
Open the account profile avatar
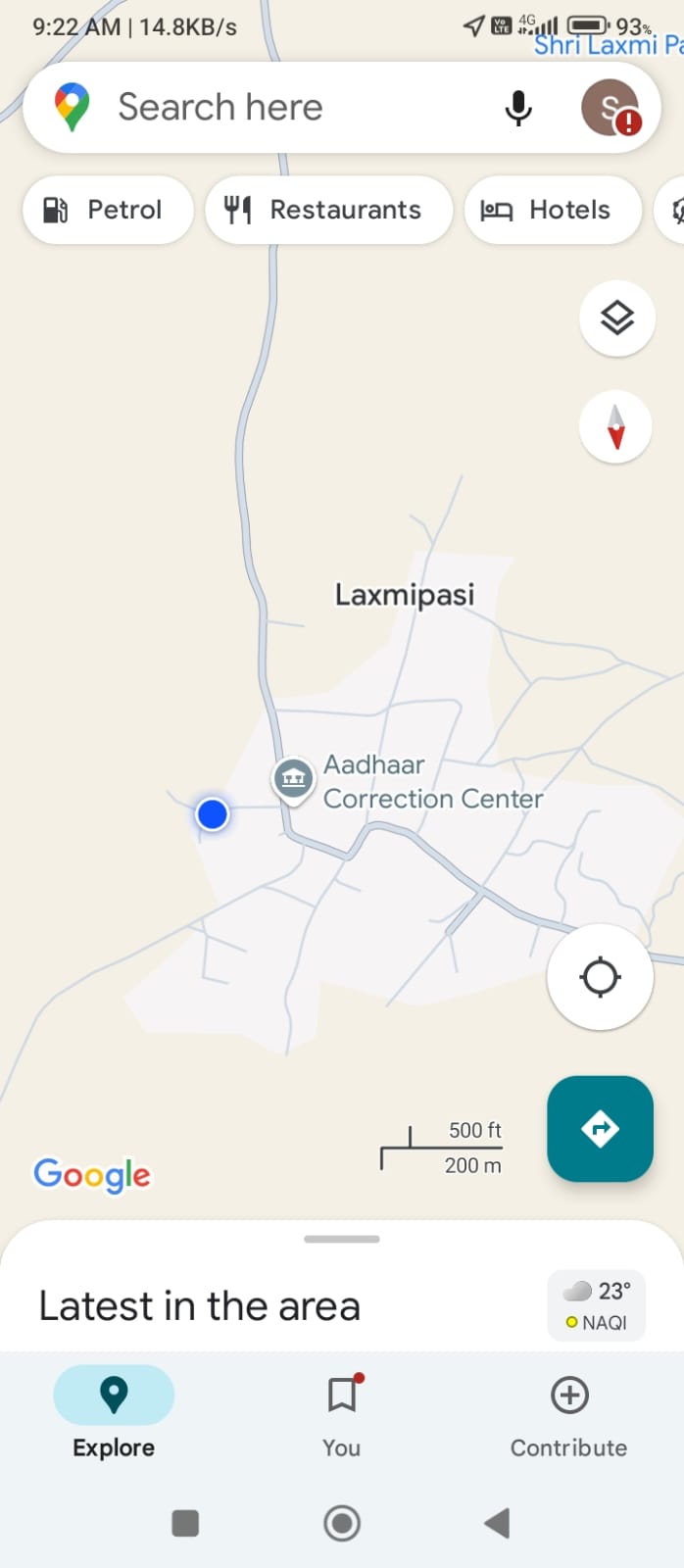click(x=610, y=108)
